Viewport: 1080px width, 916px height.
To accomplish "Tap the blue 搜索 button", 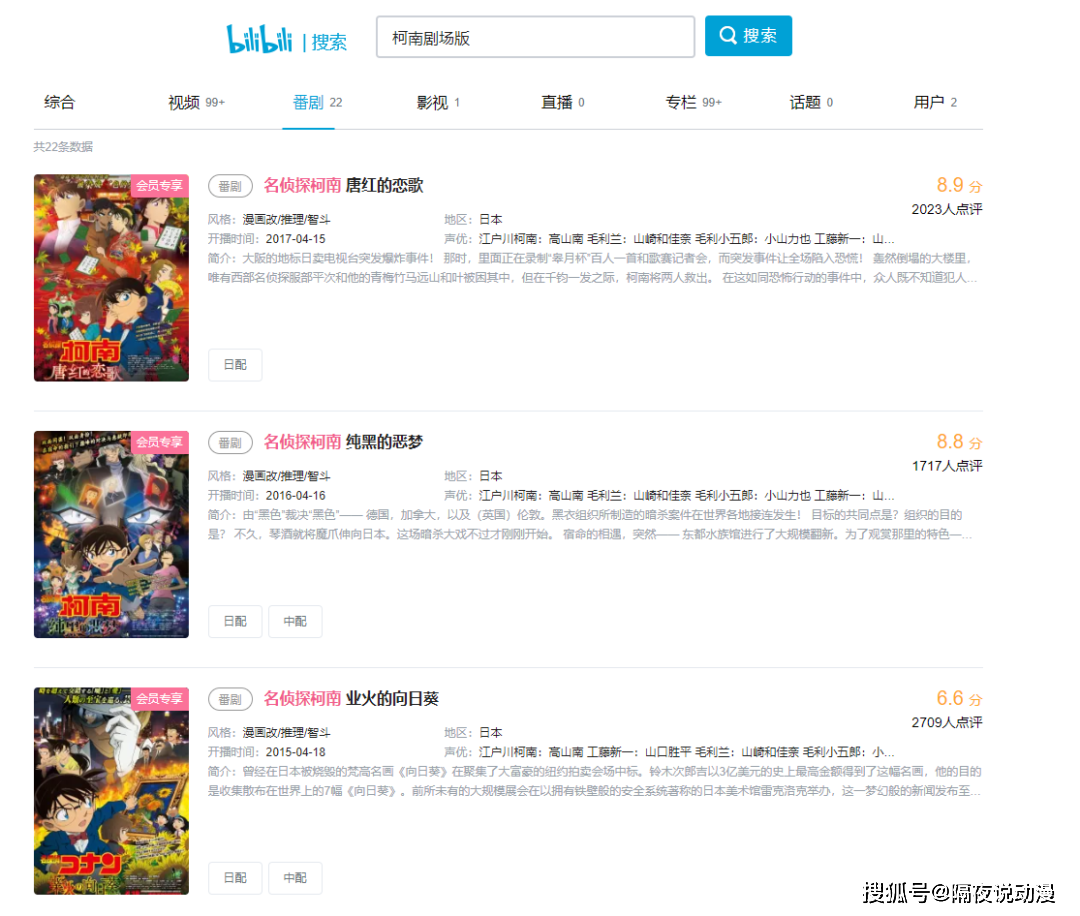I will tap(748, 36).
